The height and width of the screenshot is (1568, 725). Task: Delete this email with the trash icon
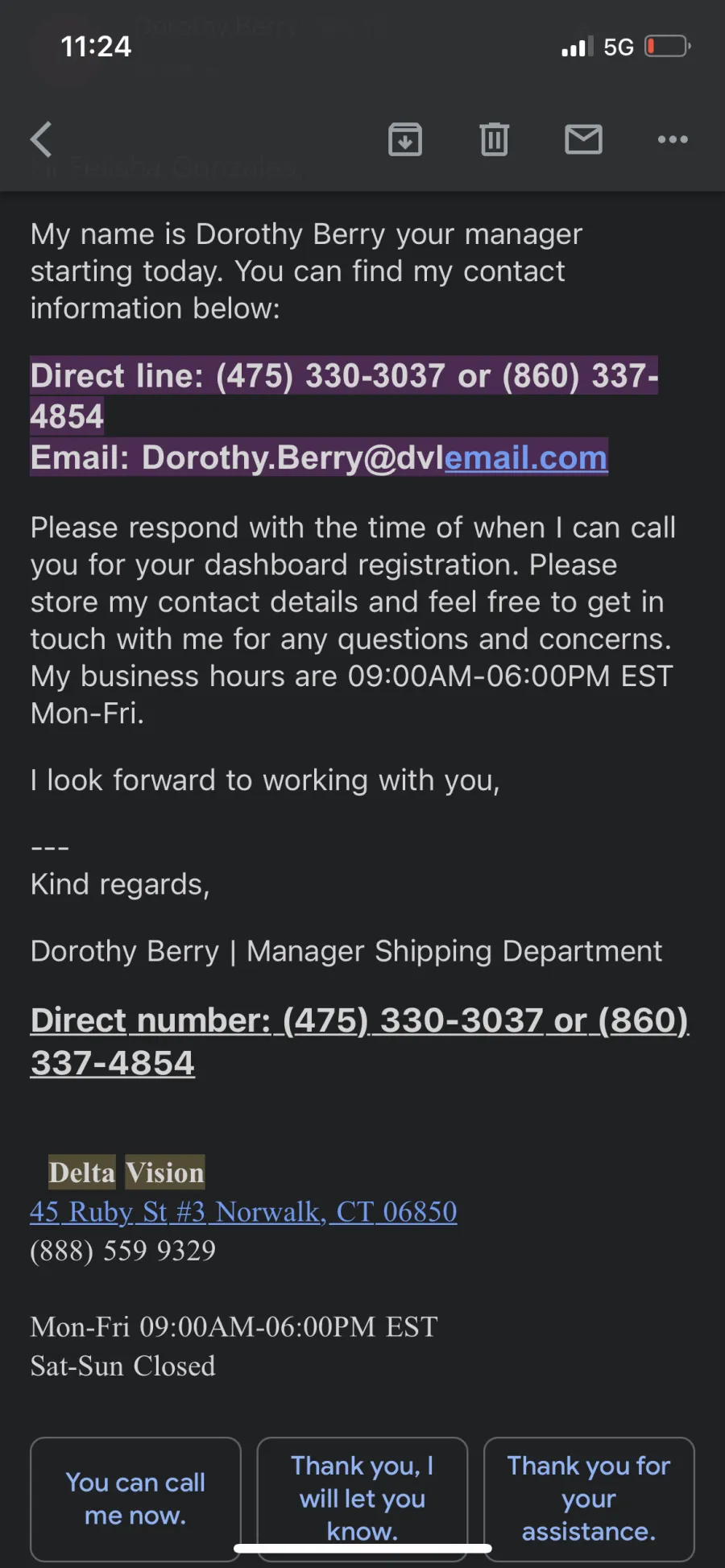(x=495, y=139)
